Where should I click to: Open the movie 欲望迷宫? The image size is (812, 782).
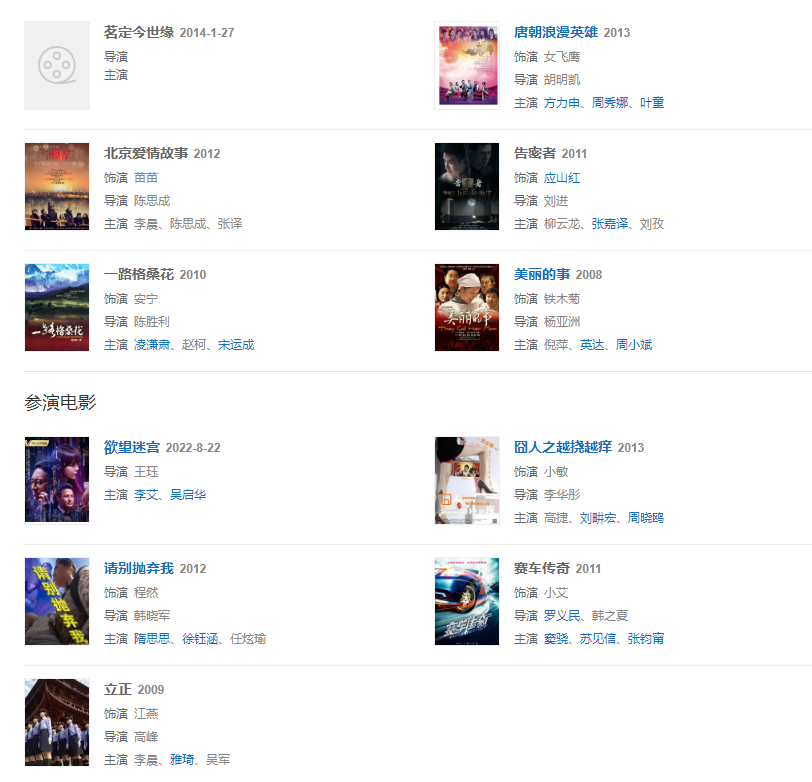[134, 447]
